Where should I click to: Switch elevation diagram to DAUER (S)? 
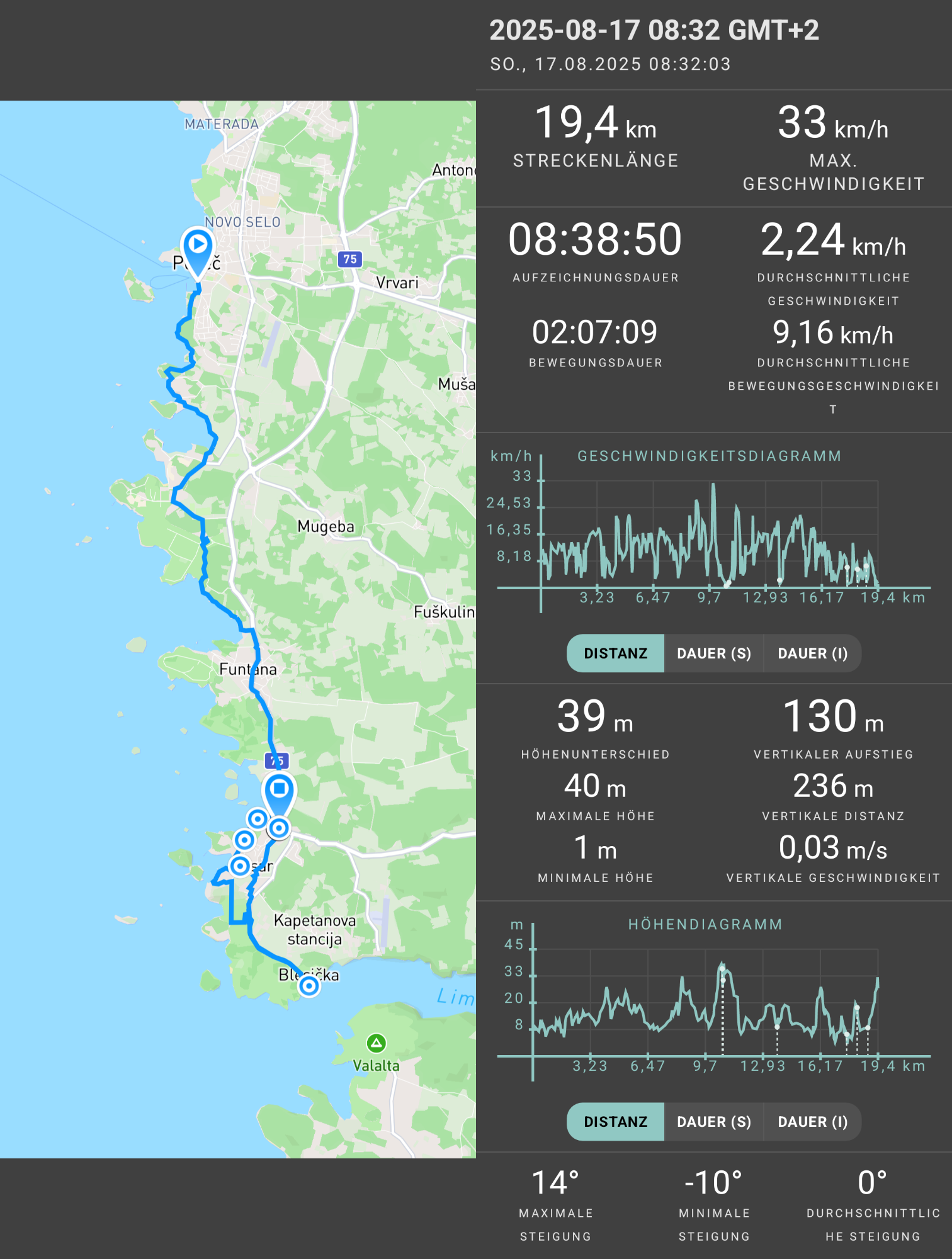pyautogui.click(x=713, y=1122)
